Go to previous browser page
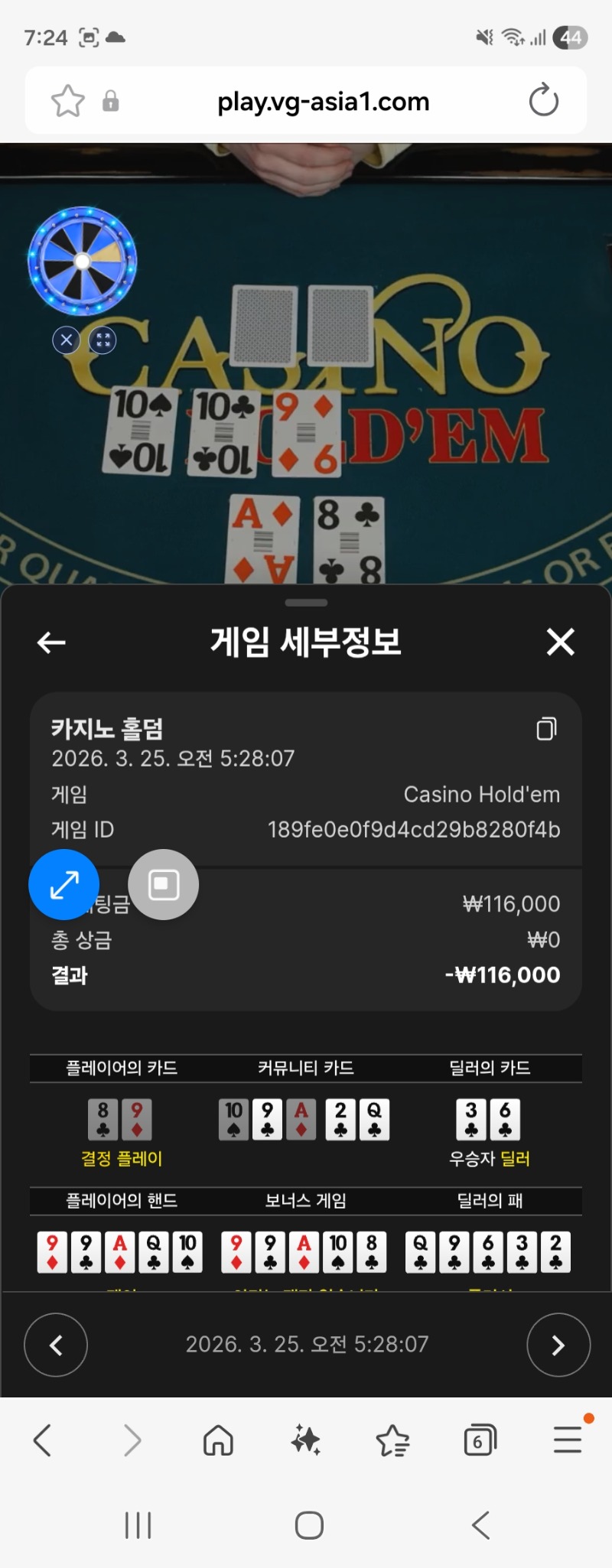This screenshot has height=1568, width=612. pyautogui.click(x=43, y=1441)
